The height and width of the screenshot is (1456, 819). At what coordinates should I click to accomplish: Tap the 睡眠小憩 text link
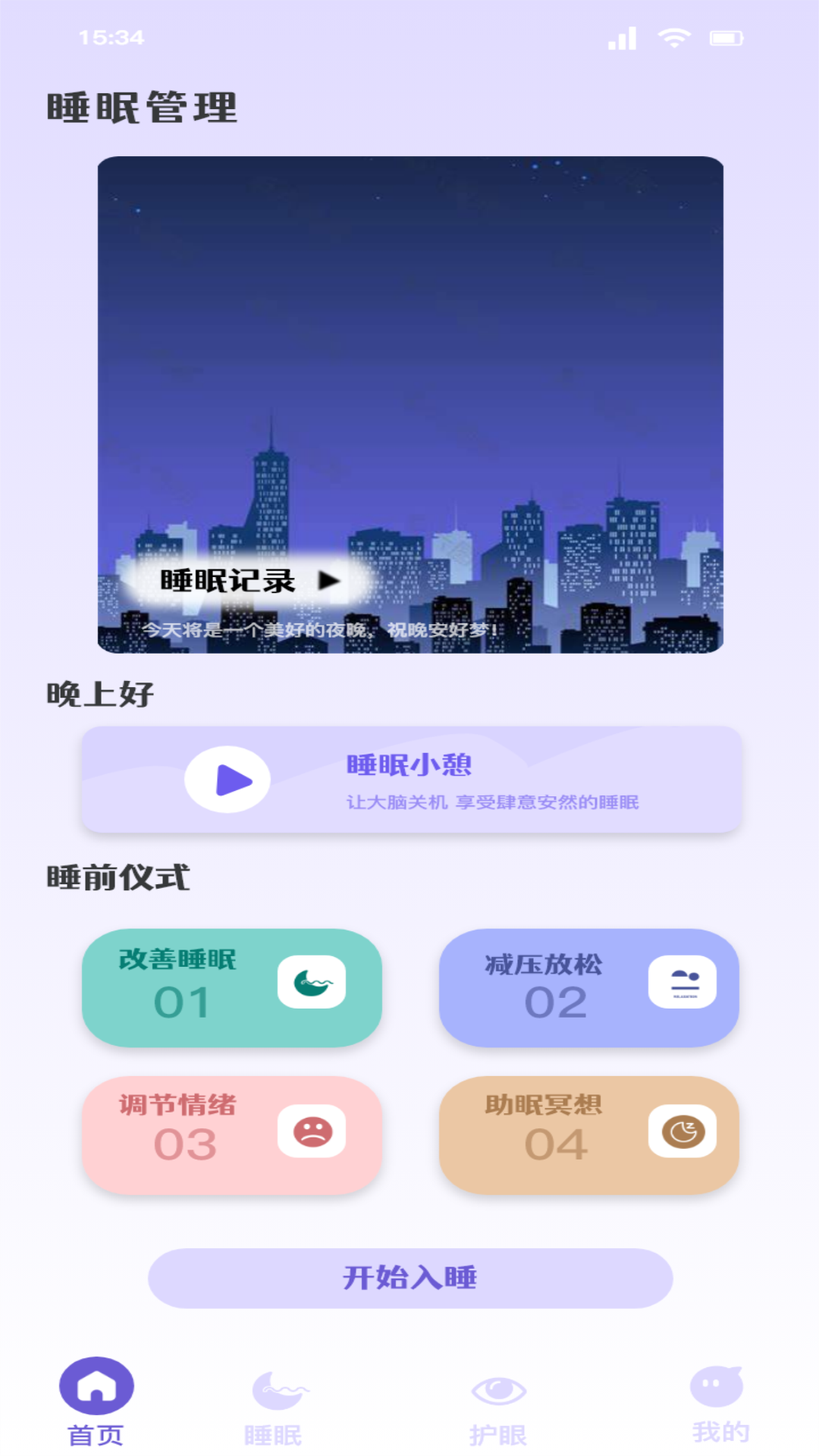409,766
